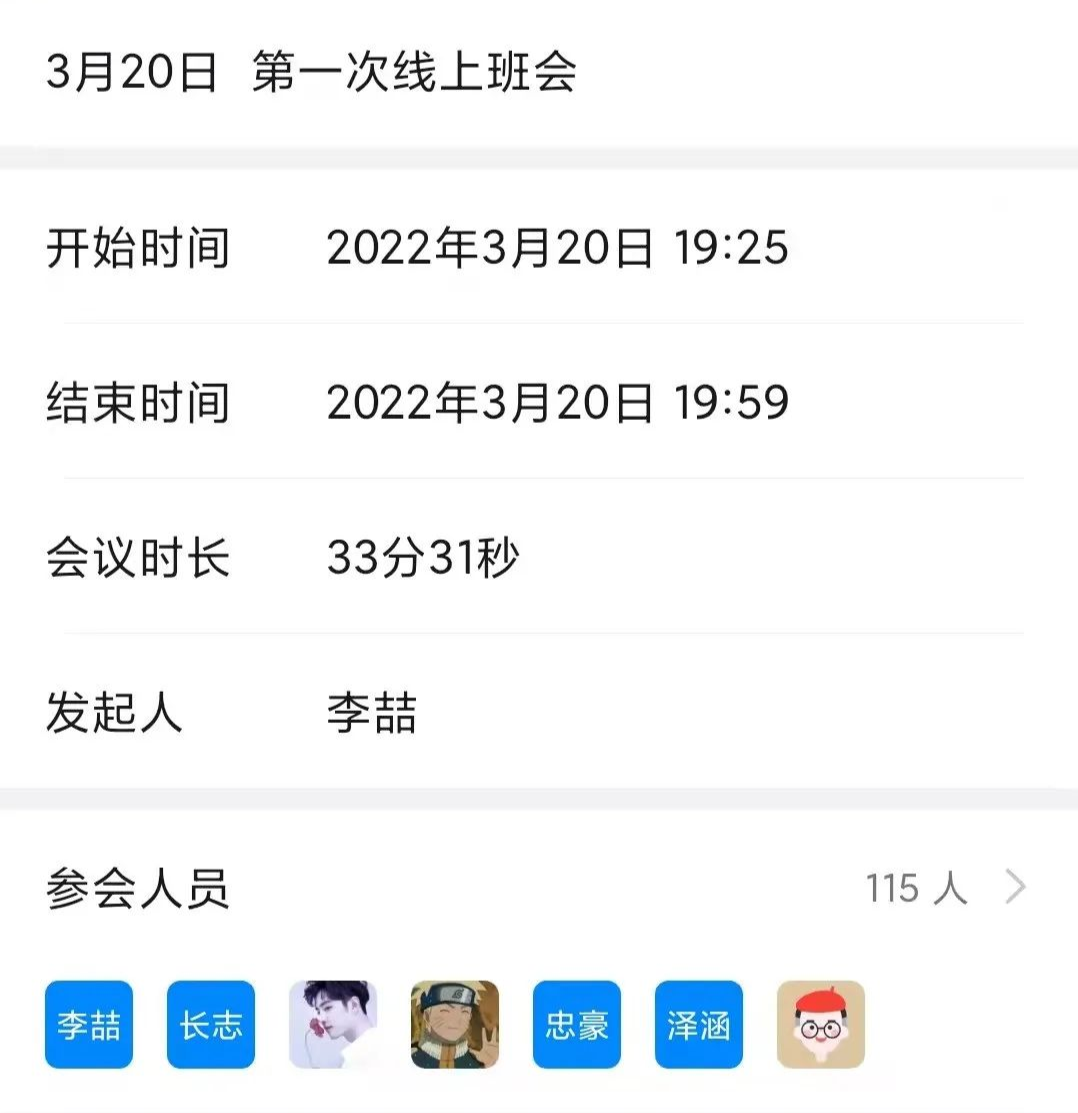Viewport: 1078px width, 1113px height.
Task: Open the red-beret cartoon avatar participant
Action: [x=821, y=1025]
